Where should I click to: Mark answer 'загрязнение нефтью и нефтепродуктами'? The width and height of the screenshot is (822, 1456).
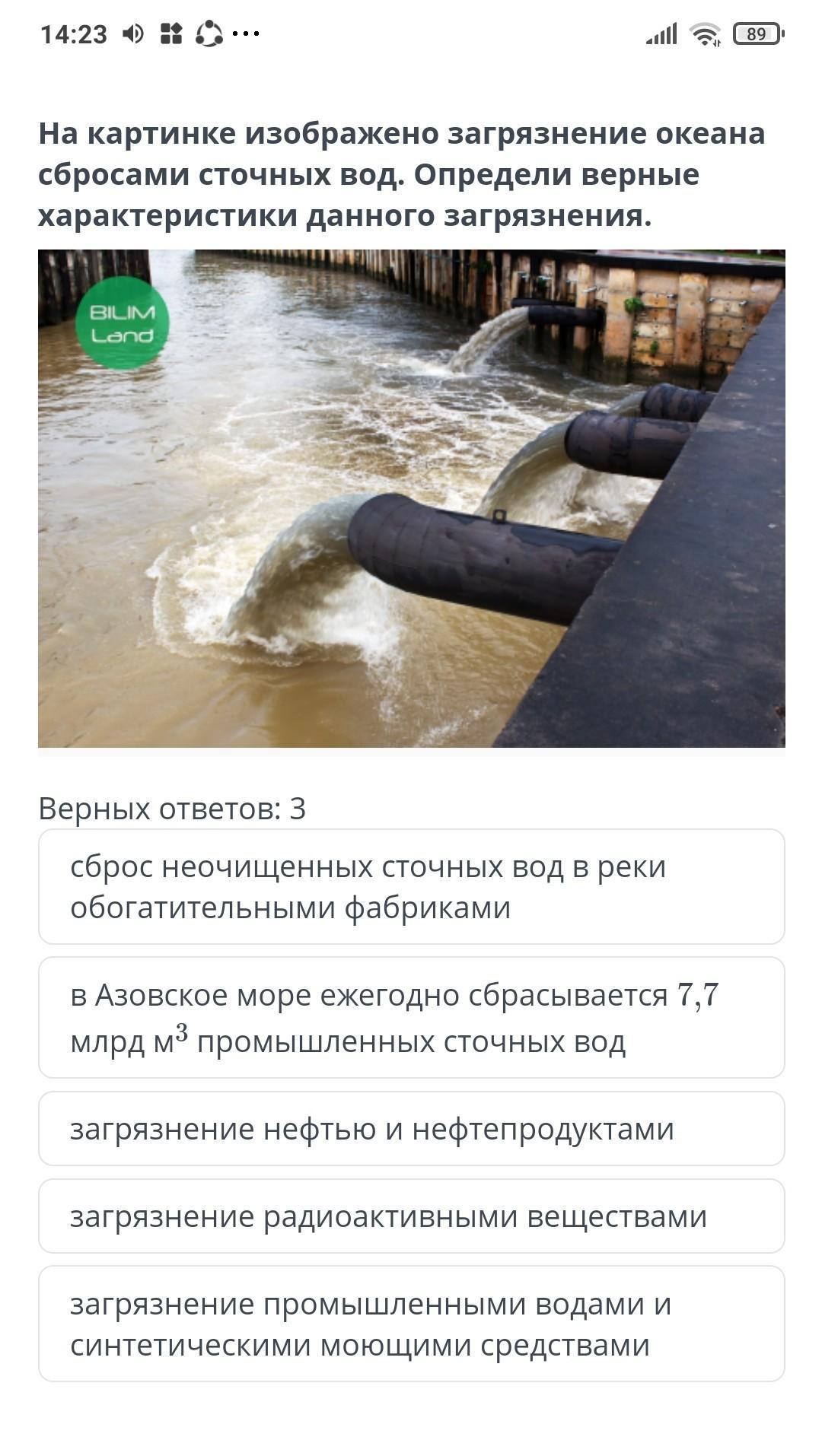coord(411,1129)
